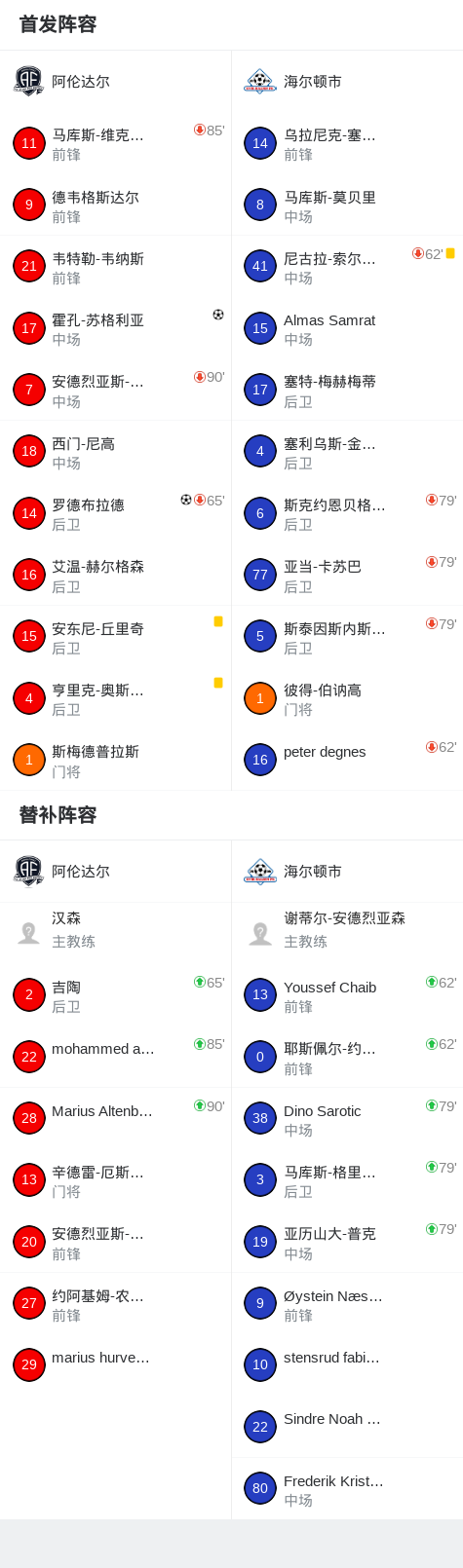View substitute 吉陶 number 2

[115, 995]
